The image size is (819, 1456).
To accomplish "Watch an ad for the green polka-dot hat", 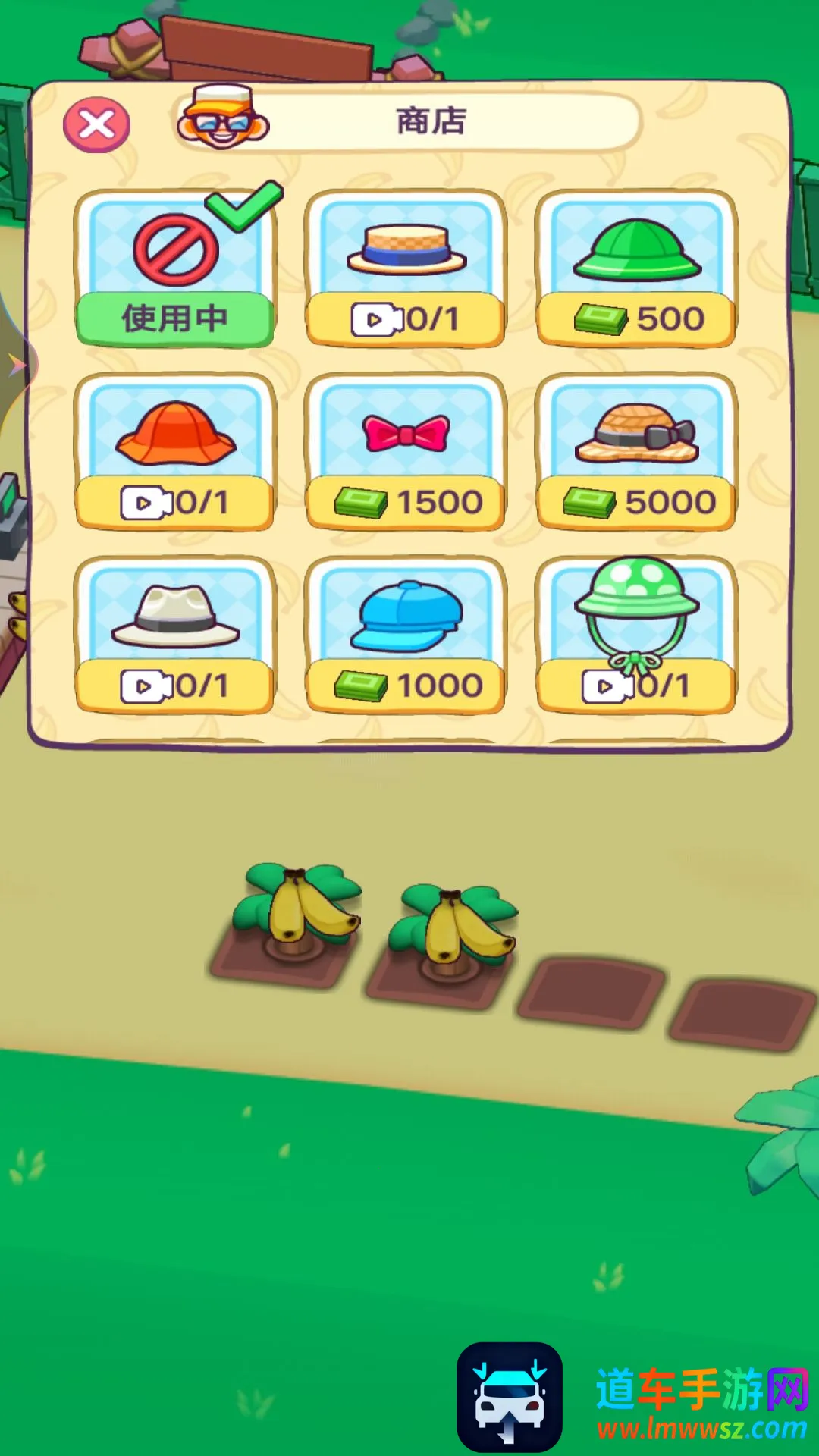I will pos(635,686).
